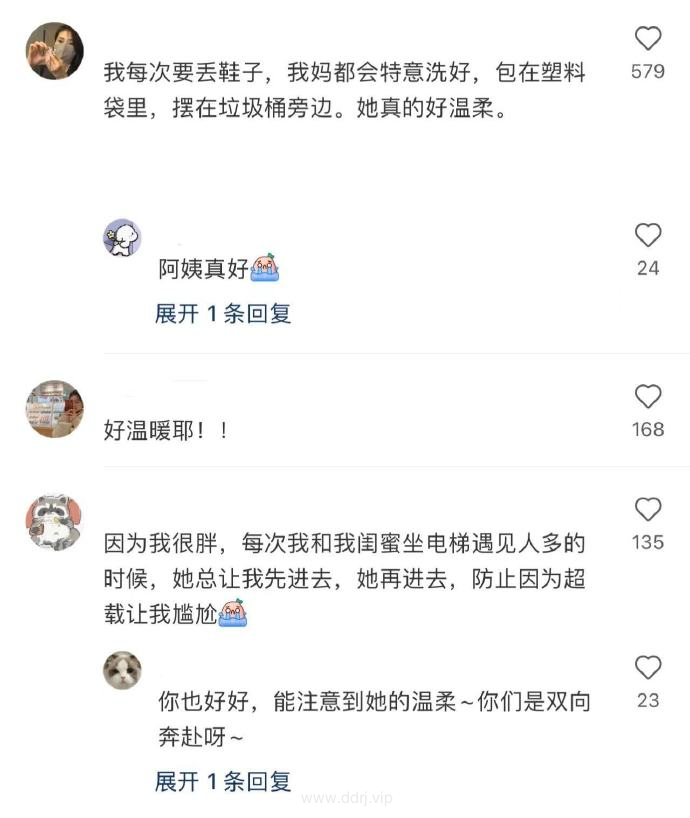690x818 pixels.
Task: Like the comment about mom washing shoes
Action: [x=648, y=39]
